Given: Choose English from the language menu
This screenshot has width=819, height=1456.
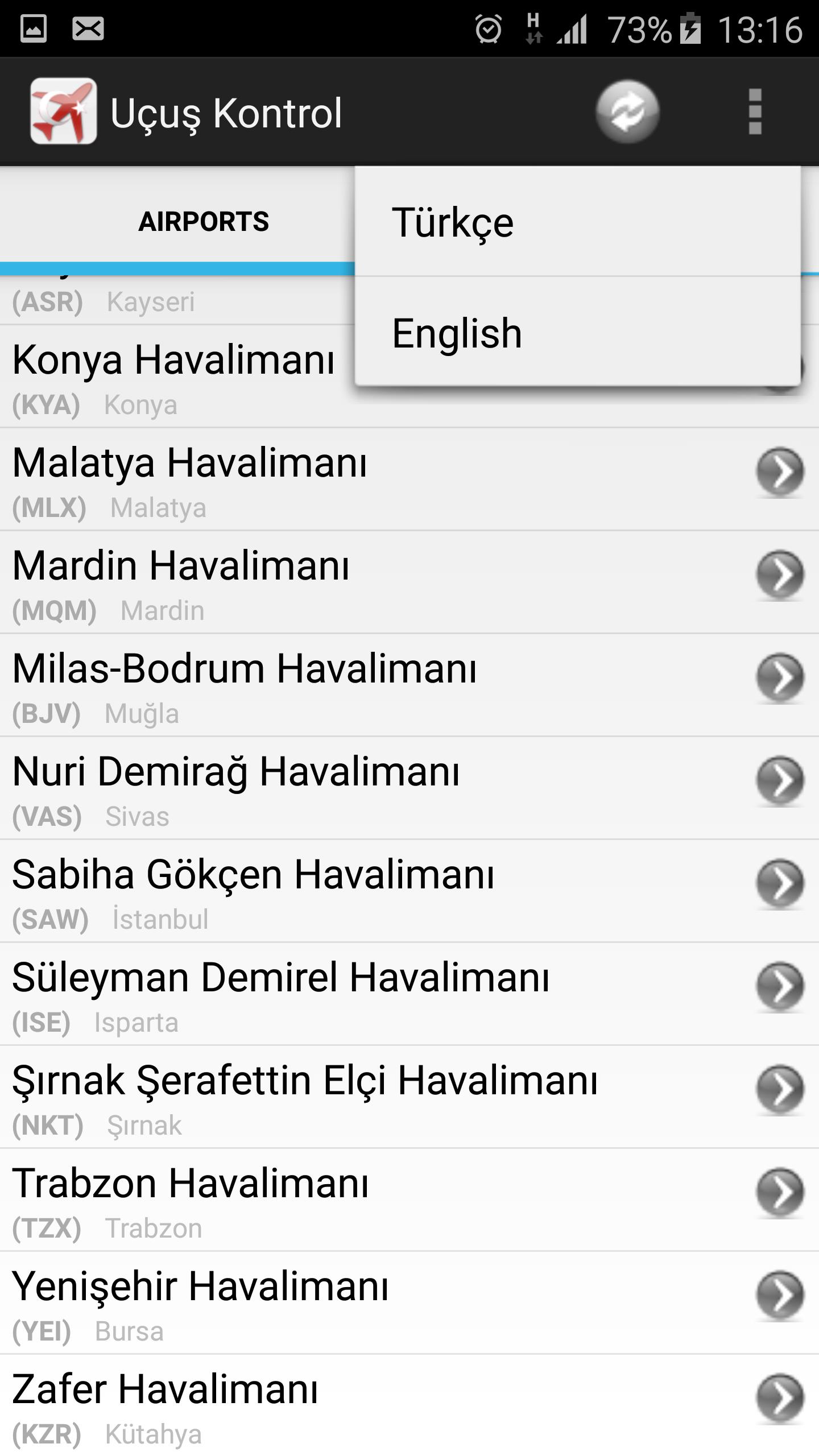Looking at the screenshot, I should (x=577, y=333).
